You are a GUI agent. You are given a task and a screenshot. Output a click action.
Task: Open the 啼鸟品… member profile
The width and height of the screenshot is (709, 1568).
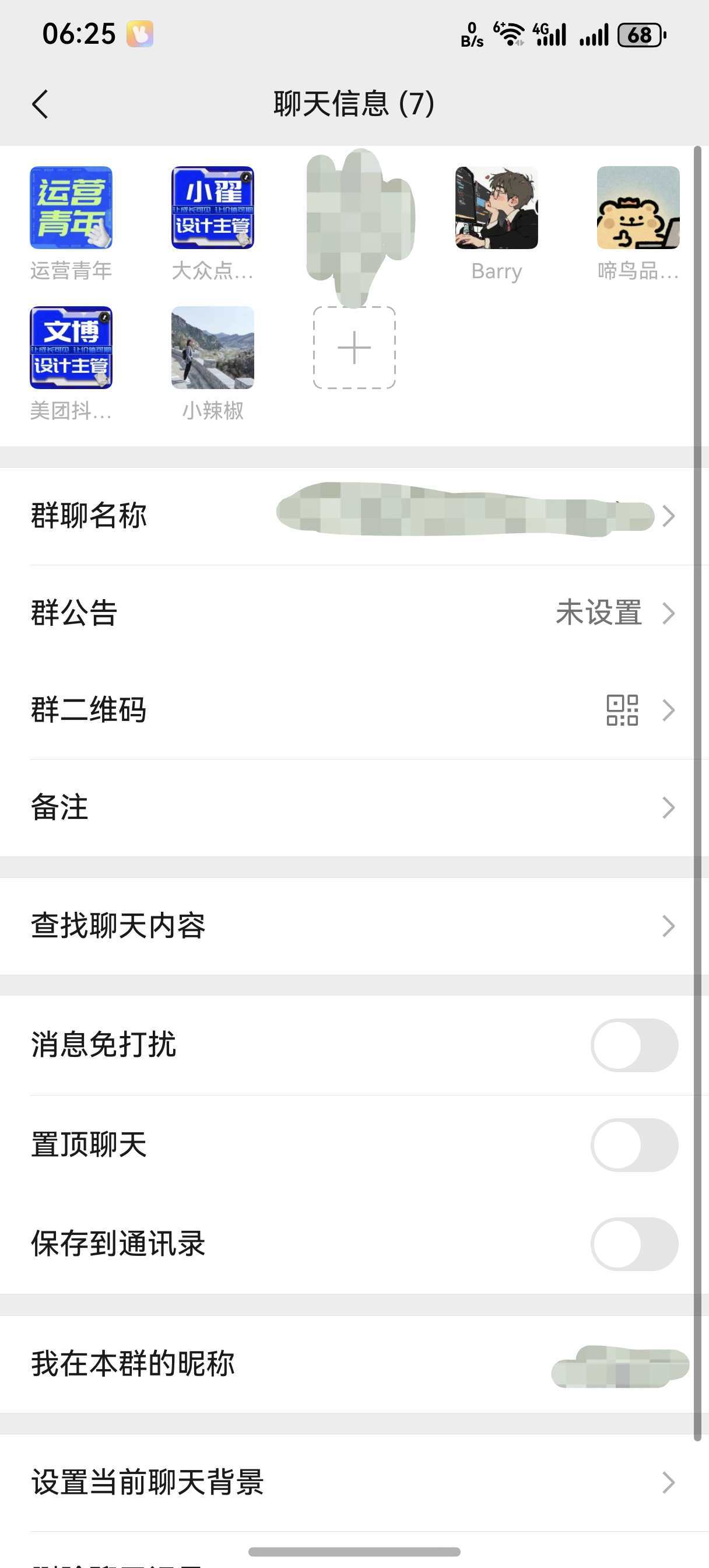[638, 208]
